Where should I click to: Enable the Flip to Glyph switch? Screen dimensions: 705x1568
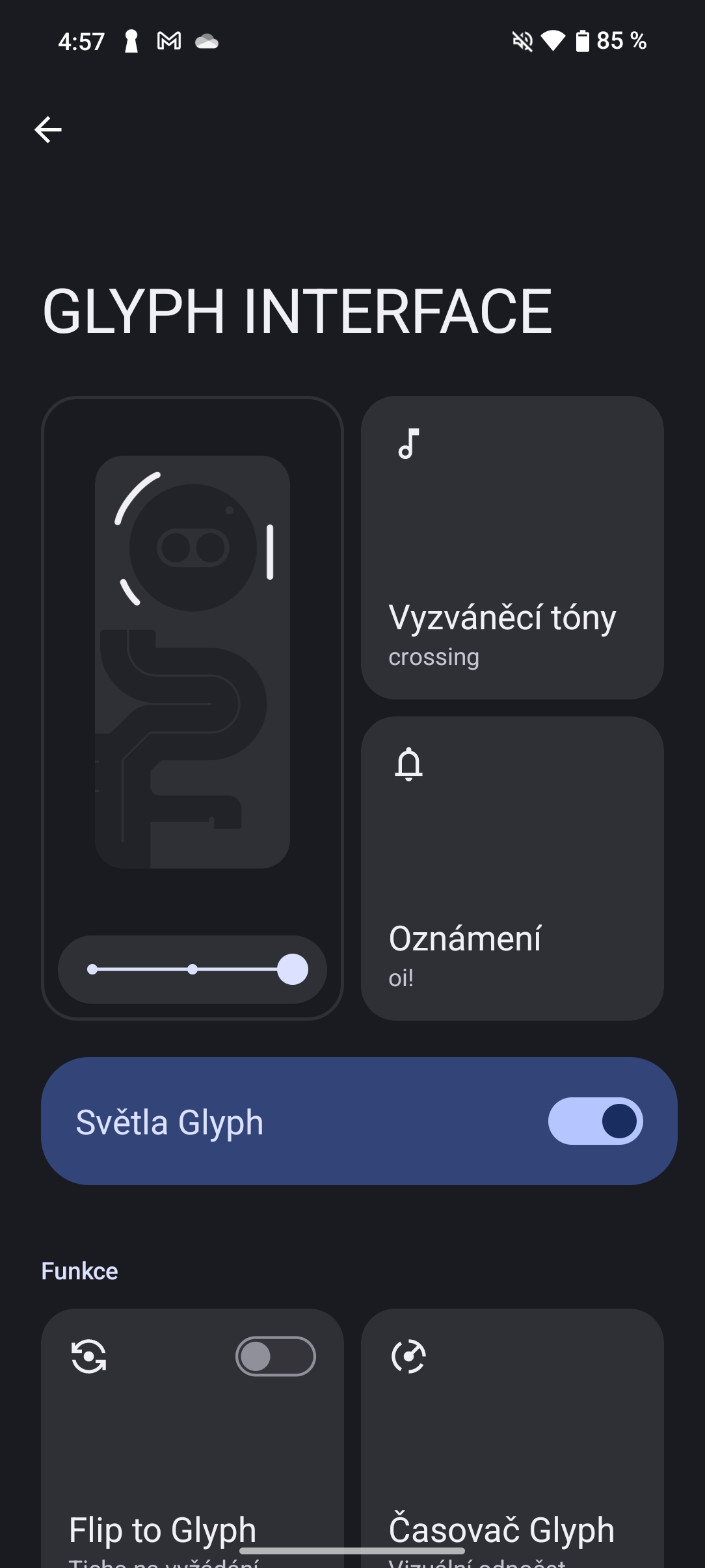click(275, 1357)
